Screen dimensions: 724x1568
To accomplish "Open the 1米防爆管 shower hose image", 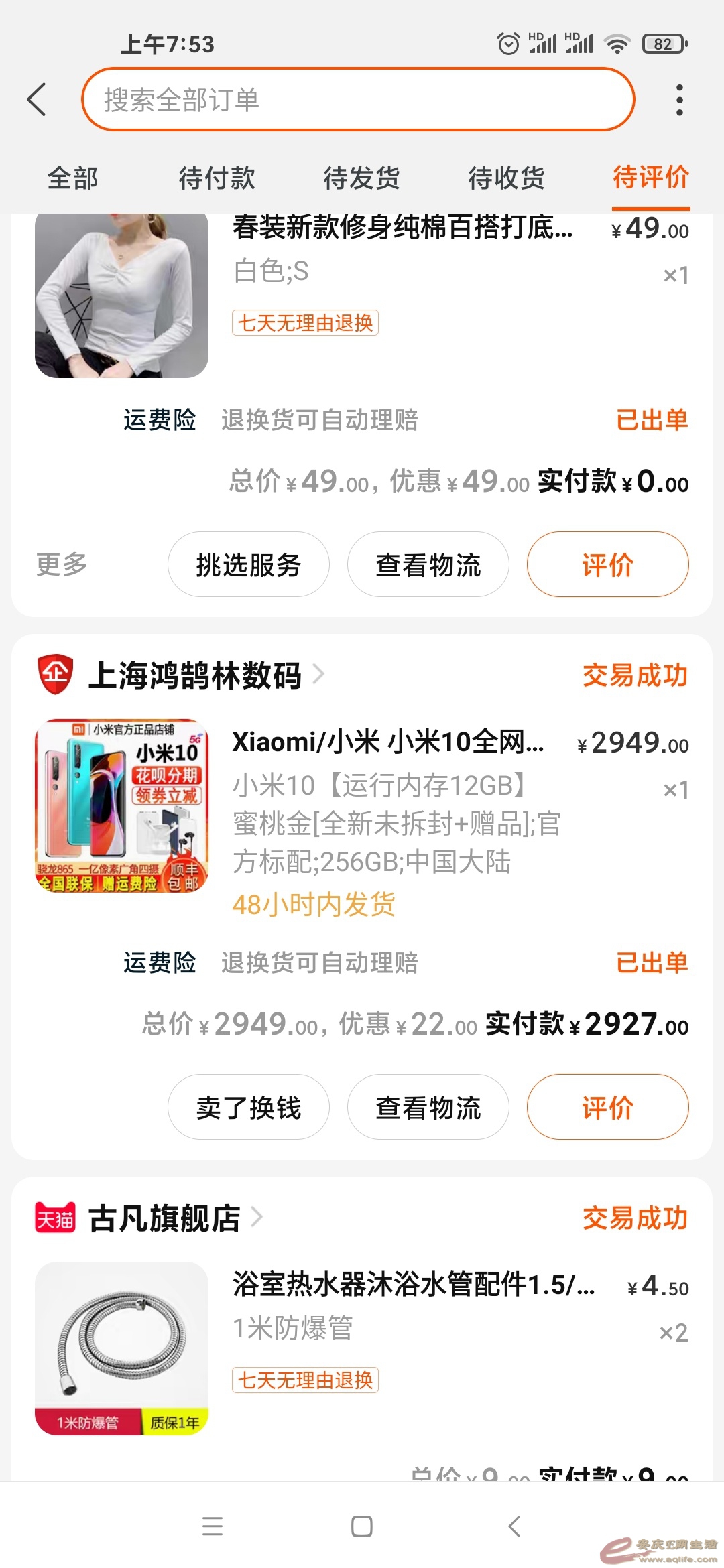I will tap(121, 1348).
